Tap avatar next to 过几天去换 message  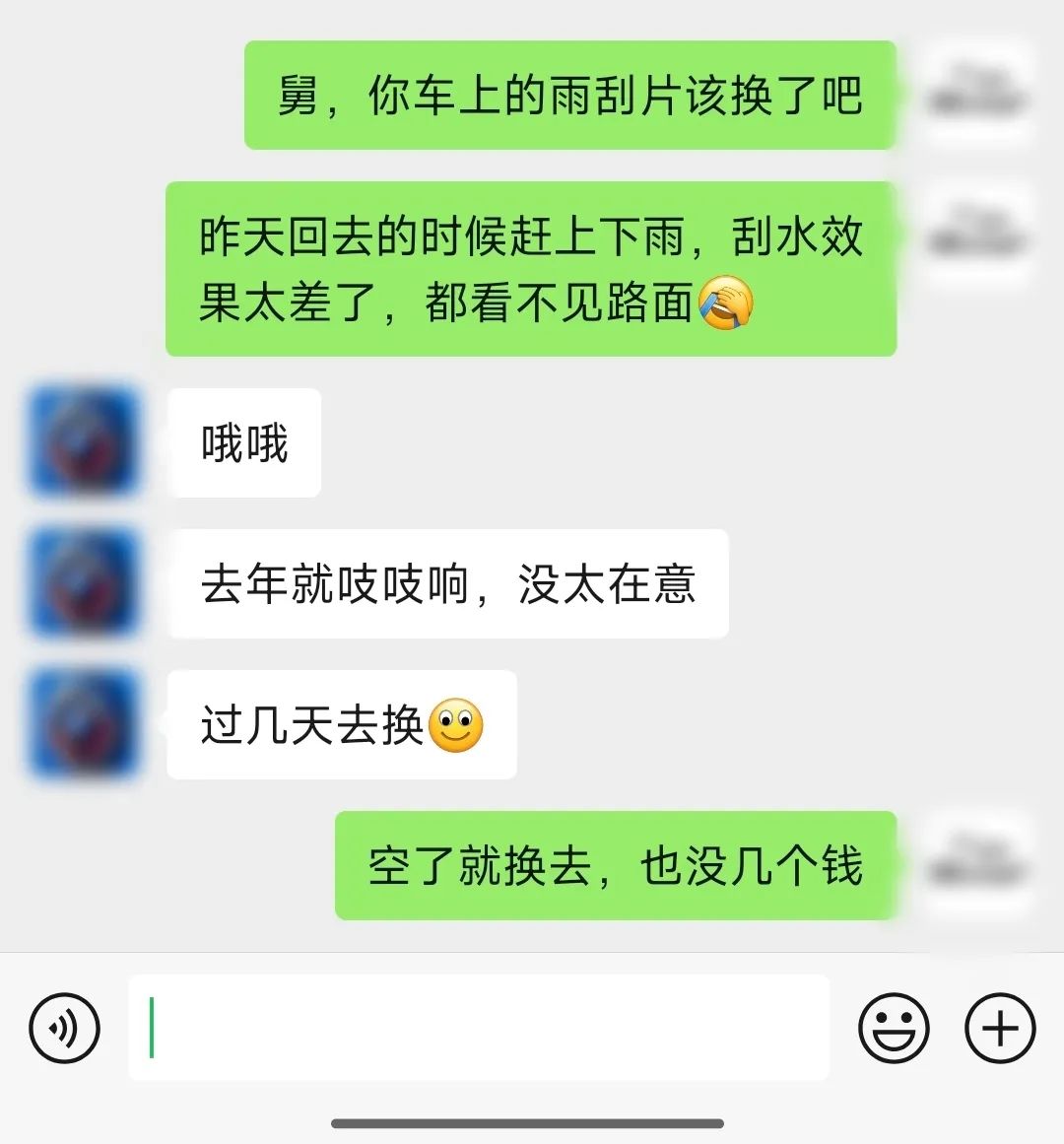point(84,724)
